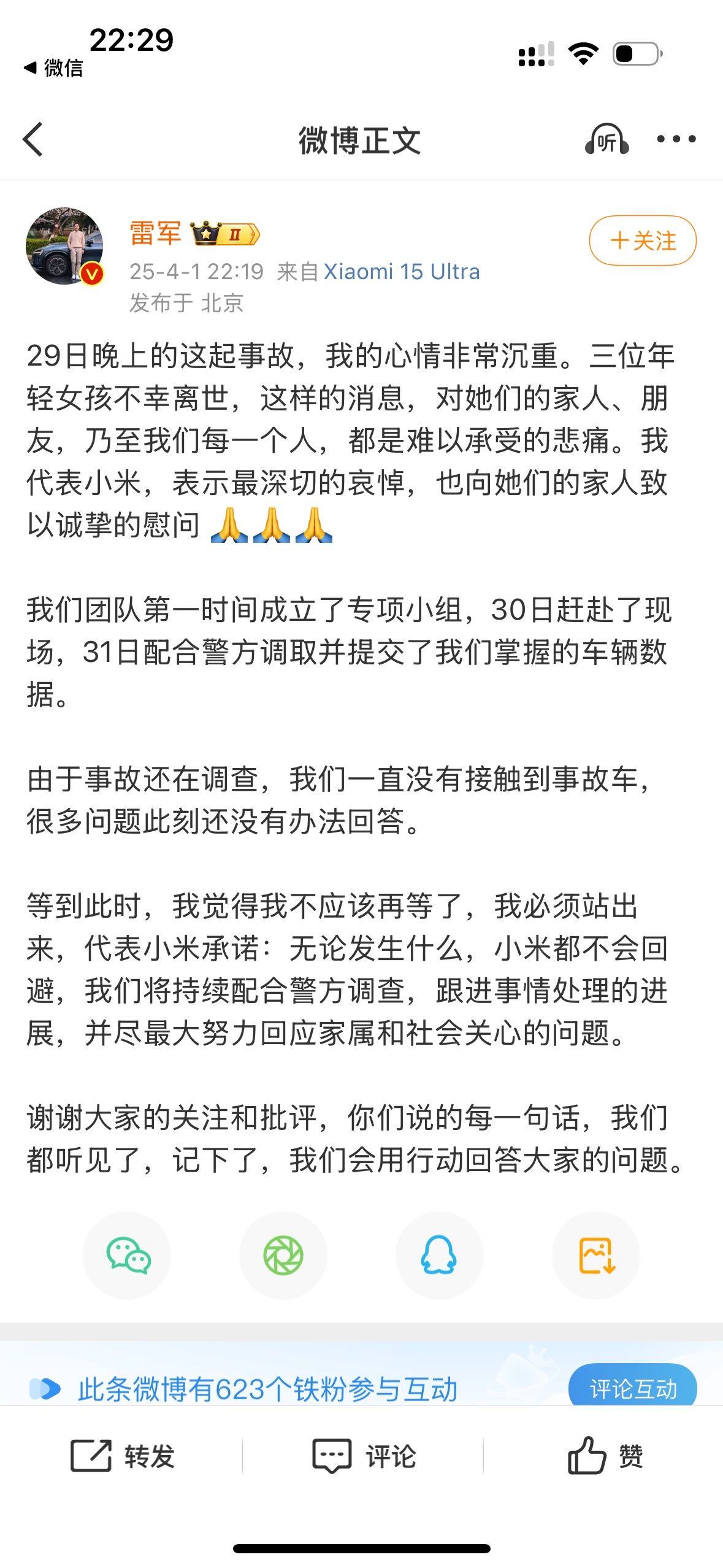Like the post with 赞
The height and width of the screenshot is (1568, 723).
605,1456
